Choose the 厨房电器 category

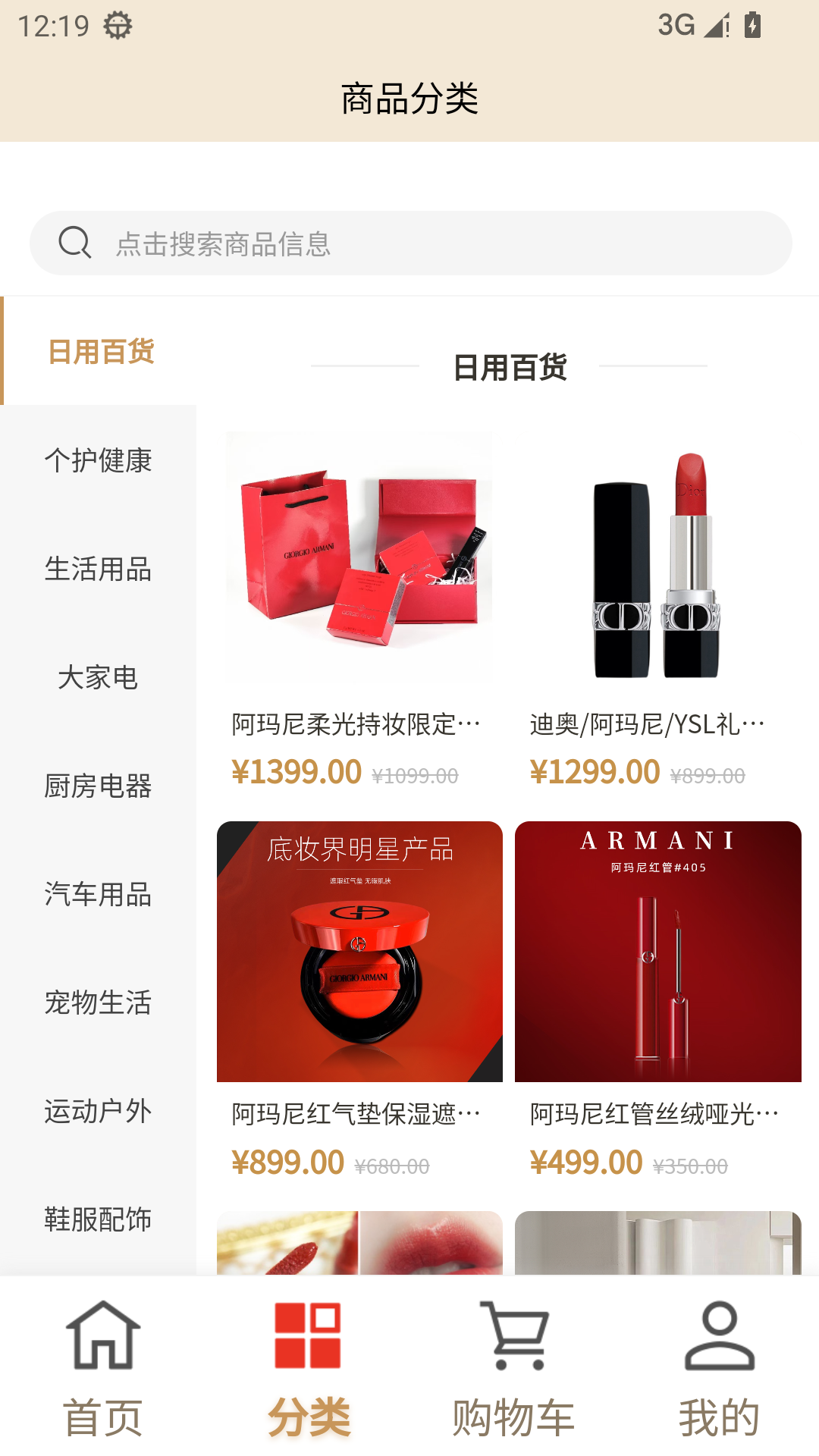pos(99,785)
